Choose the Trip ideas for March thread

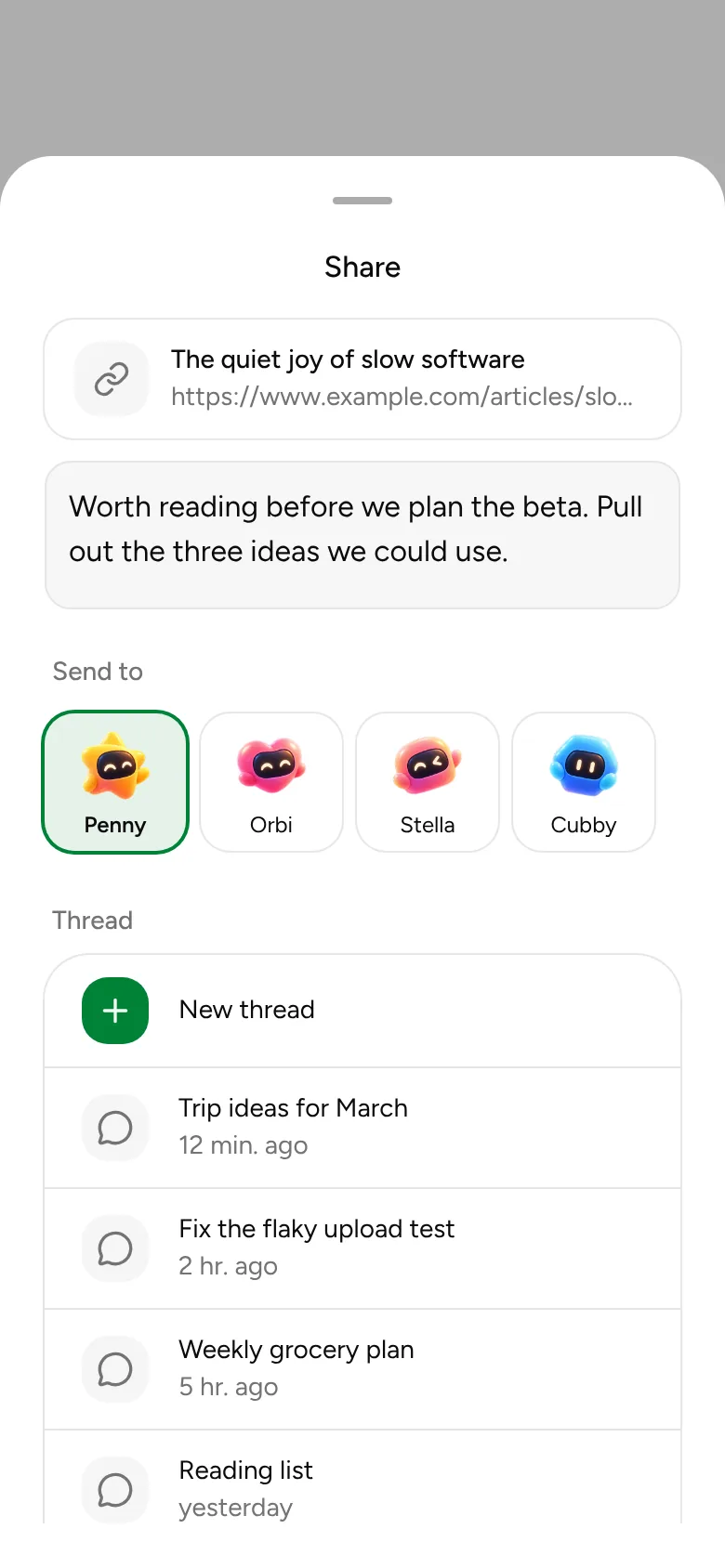tap(362, 1128)
